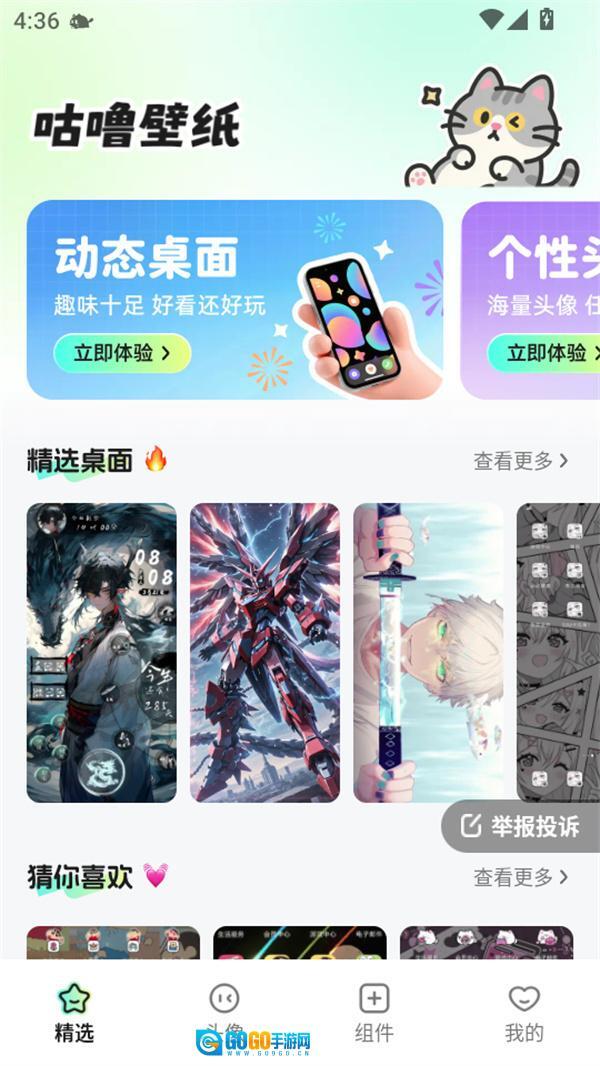Open the red mecha robot wallpaper
Viewport: 600px width, 1066px height.
click(x=265, y=652)
